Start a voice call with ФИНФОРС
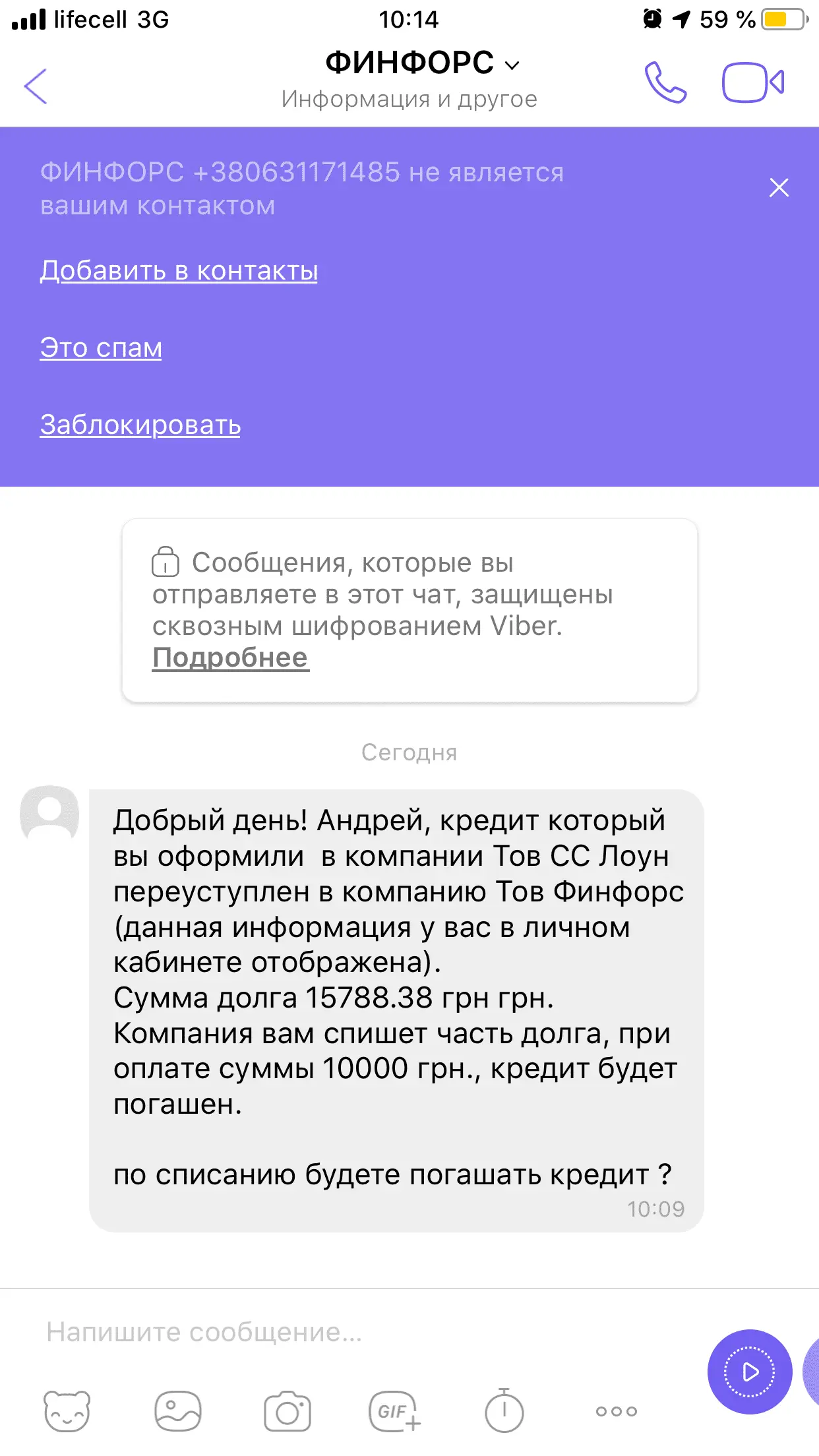Screen dimensions: 819x1456 tap(665, 83)
